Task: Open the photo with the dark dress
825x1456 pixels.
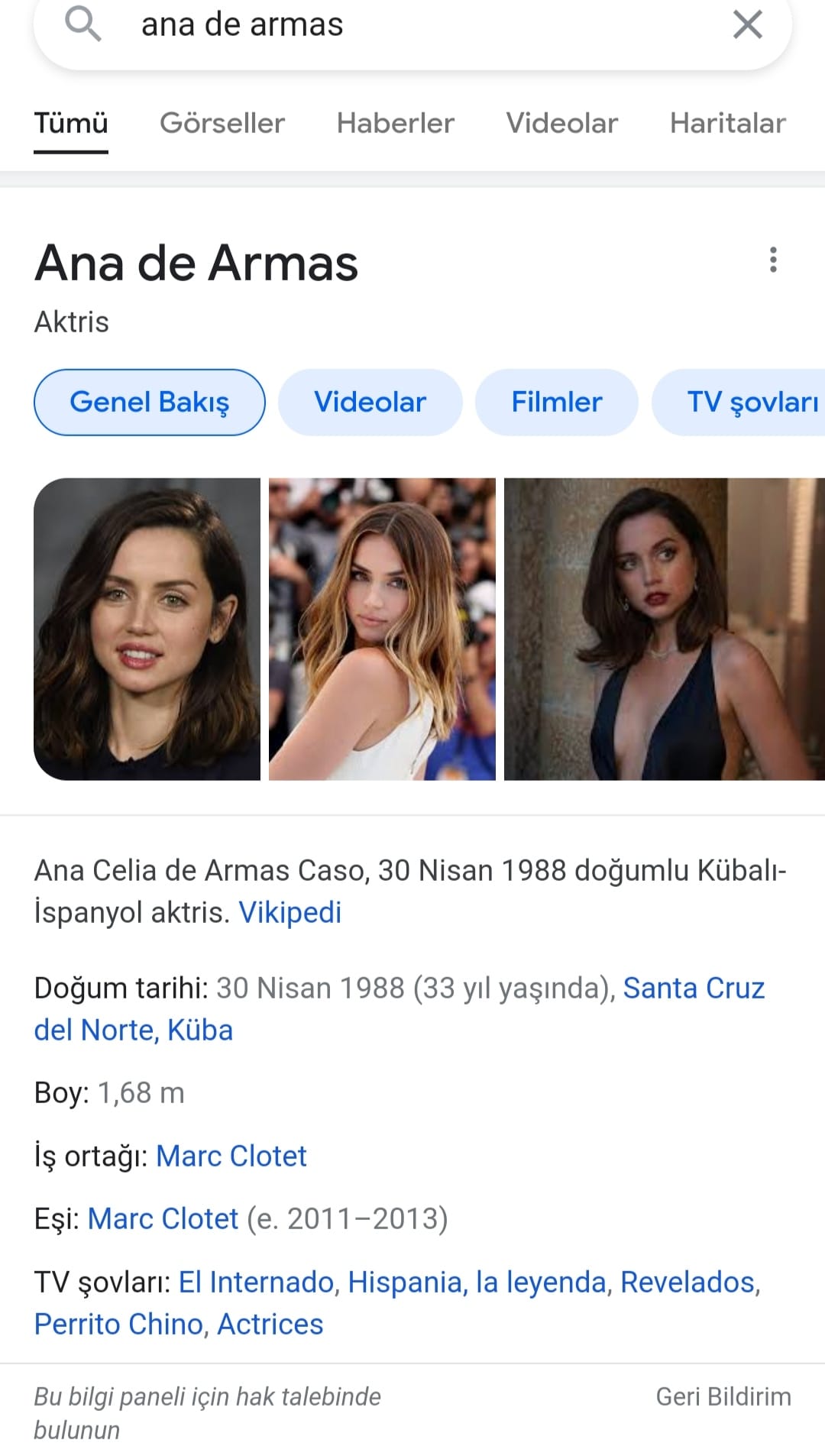Action: pos(663,629)
